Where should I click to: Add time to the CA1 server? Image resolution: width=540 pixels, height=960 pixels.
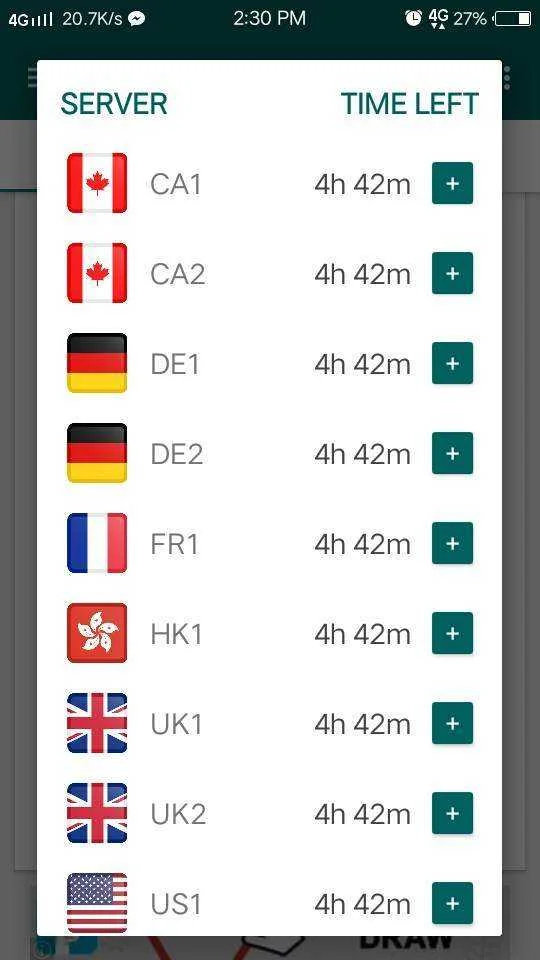click(452, 183)
